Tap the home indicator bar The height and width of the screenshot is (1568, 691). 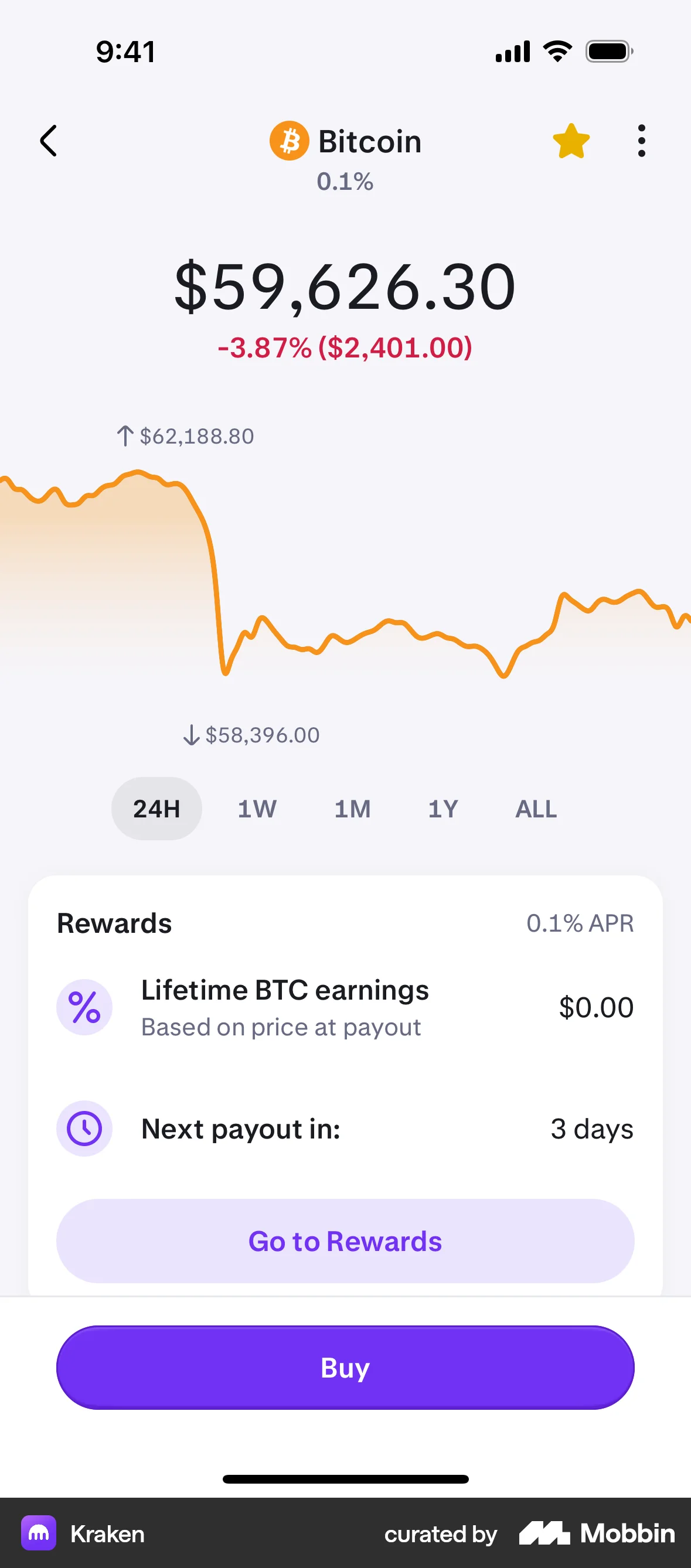[x=345, y=1478]
